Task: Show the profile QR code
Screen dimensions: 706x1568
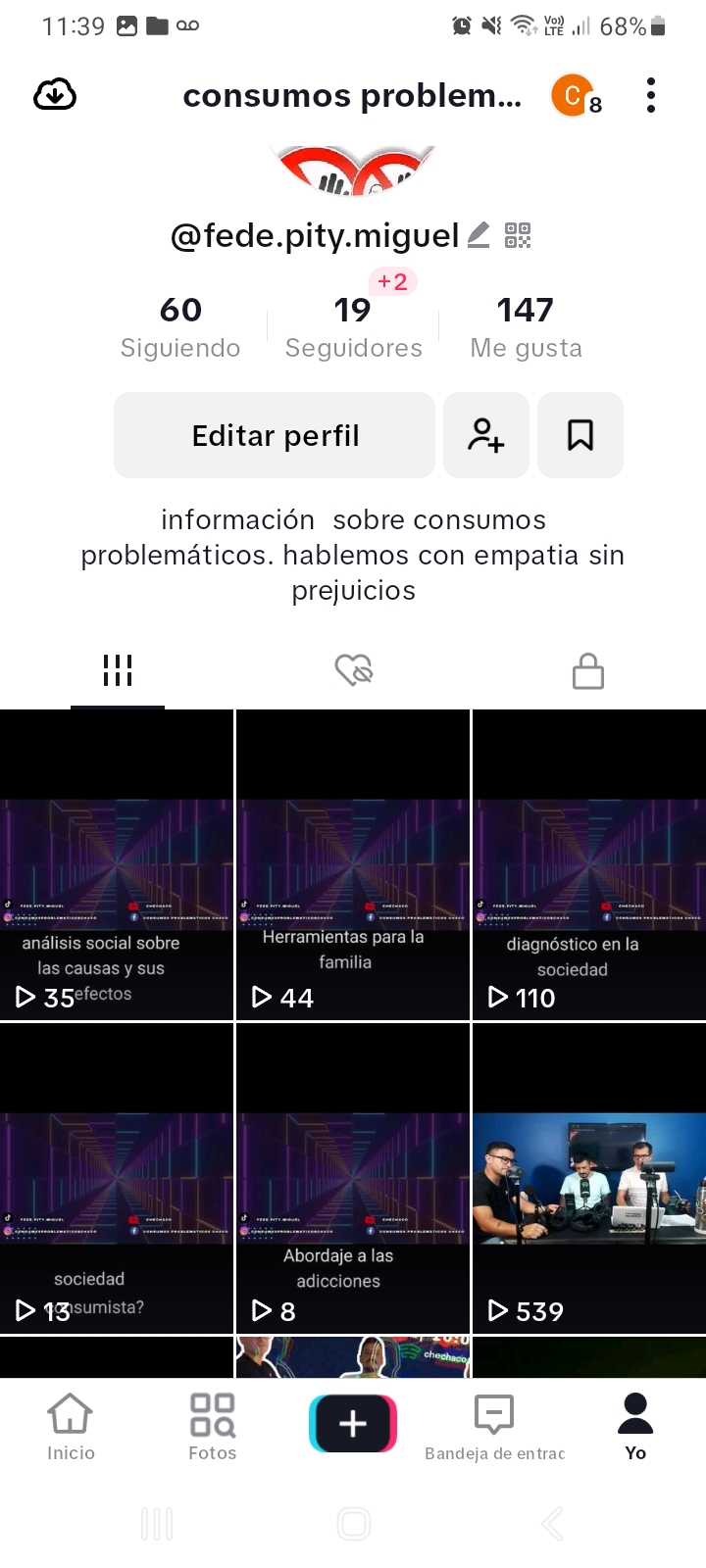Action: [x=518, y=235]
